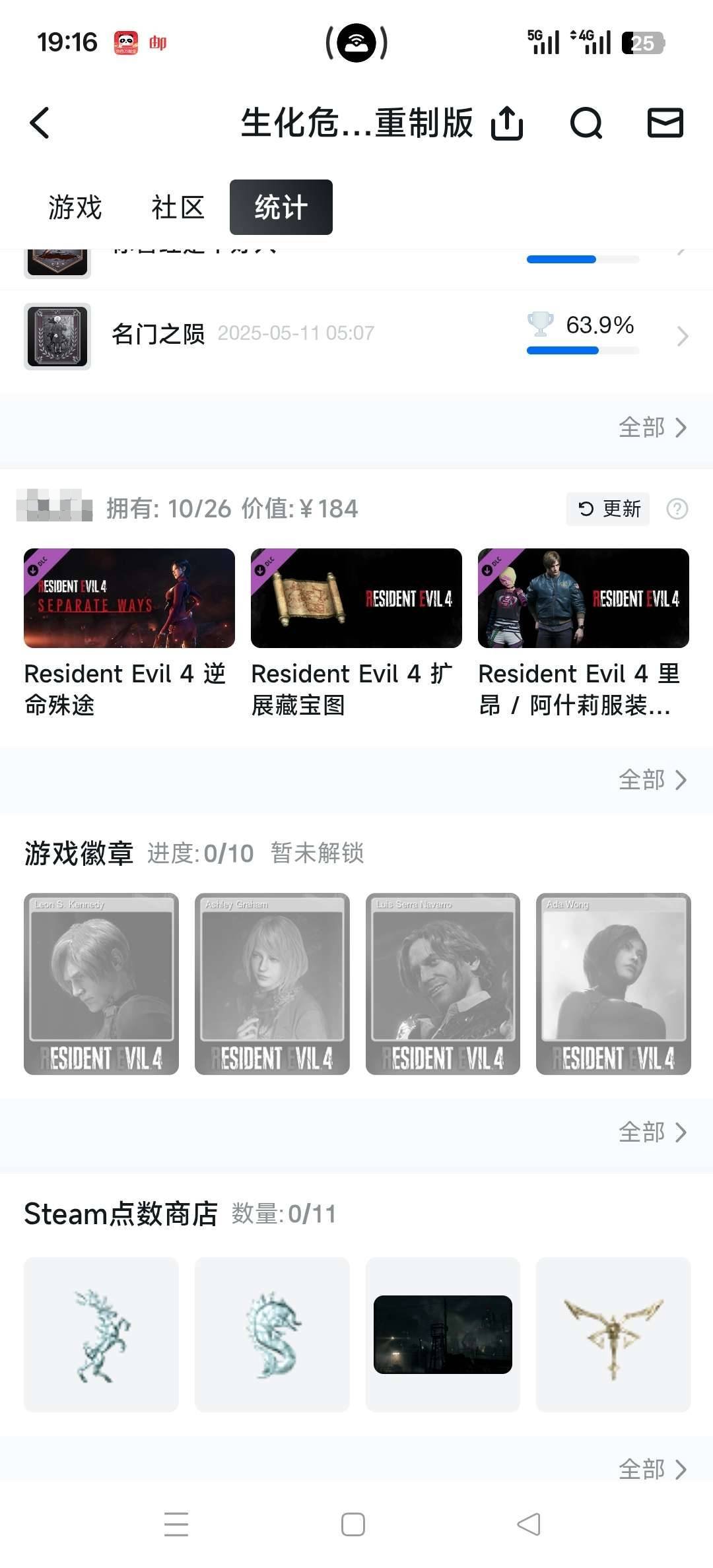Open the help question mark icon
The image size is (713, 1568).
pyautogui.click(x=677, y=509)
